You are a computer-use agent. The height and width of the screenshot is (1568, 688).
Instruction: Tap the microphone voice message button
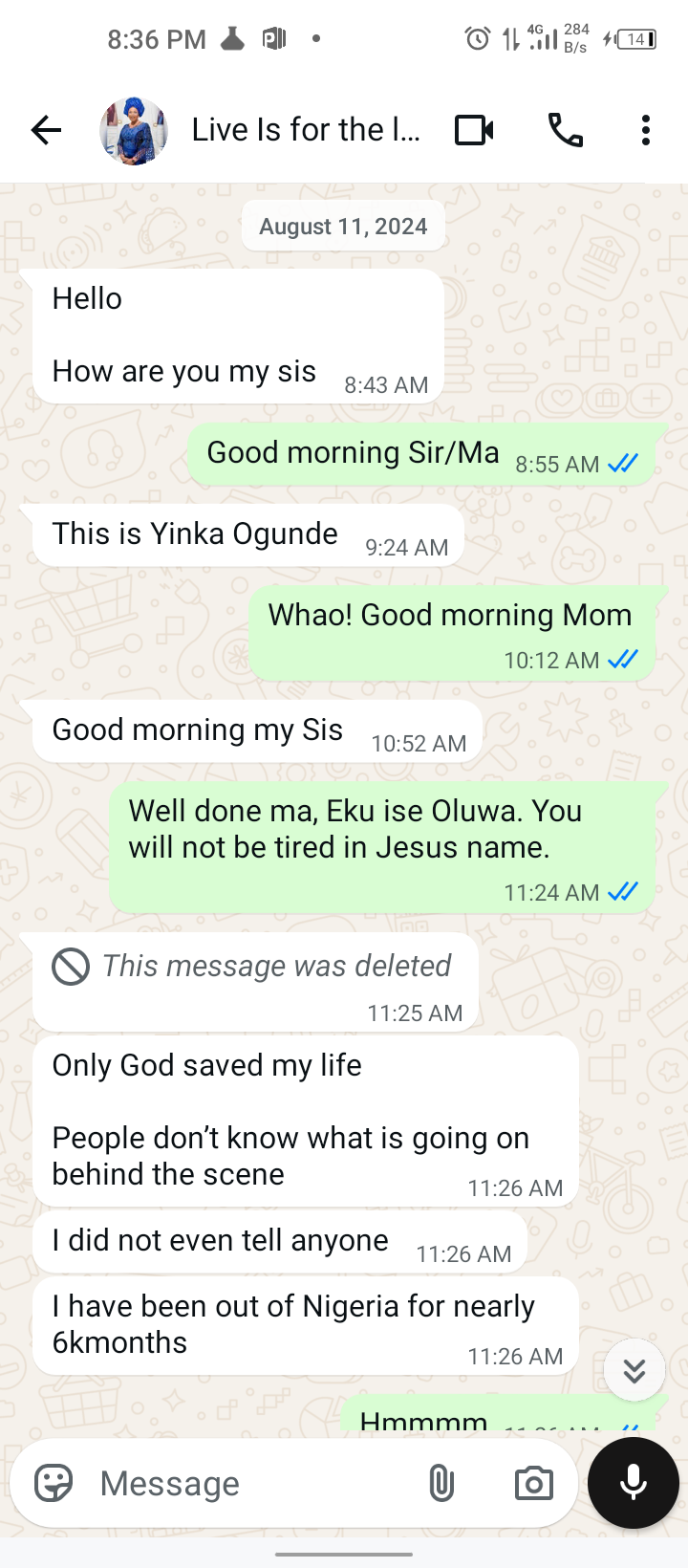point(634,1483)
